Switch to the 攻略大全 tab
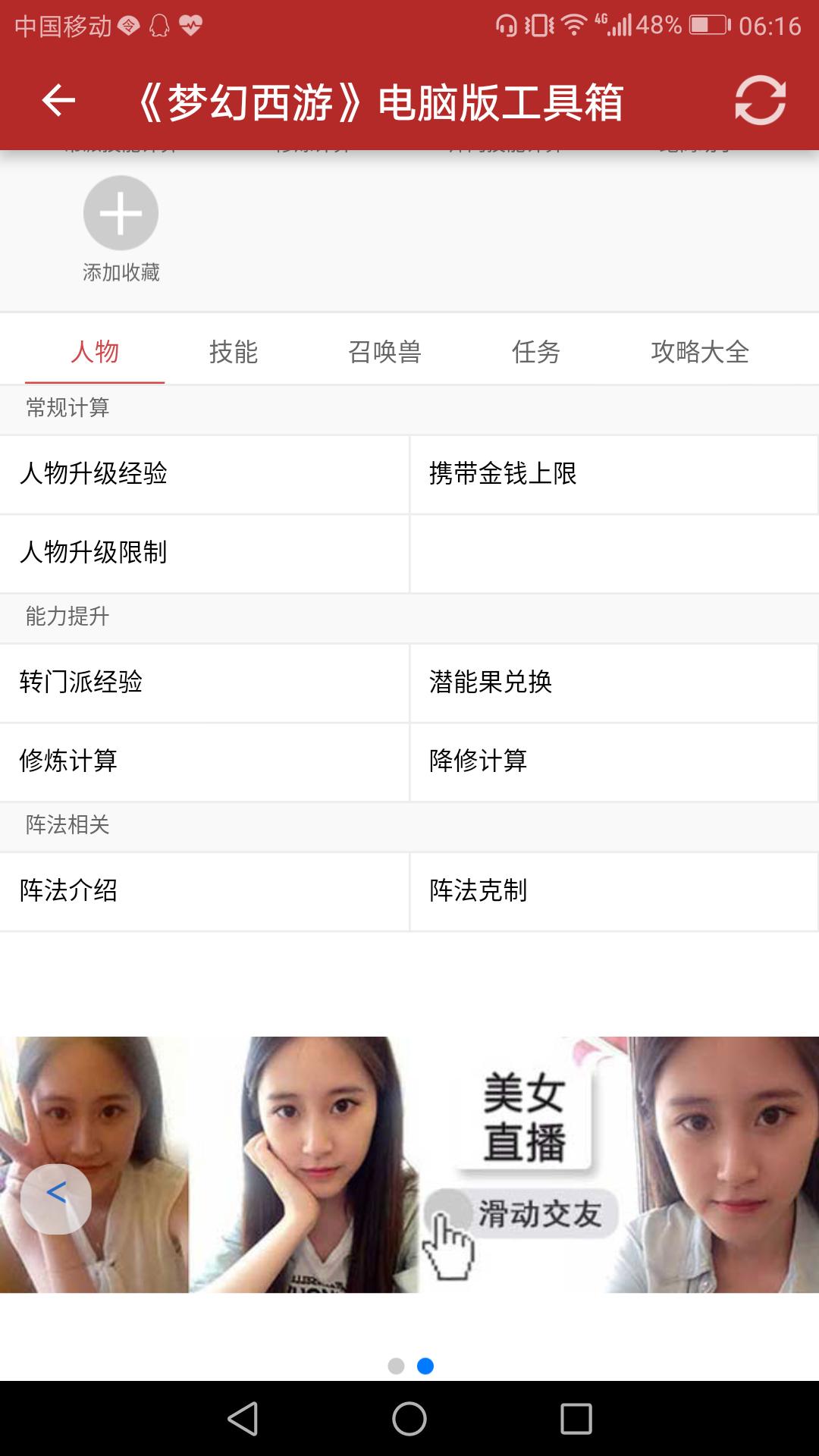 click(699, 352)
